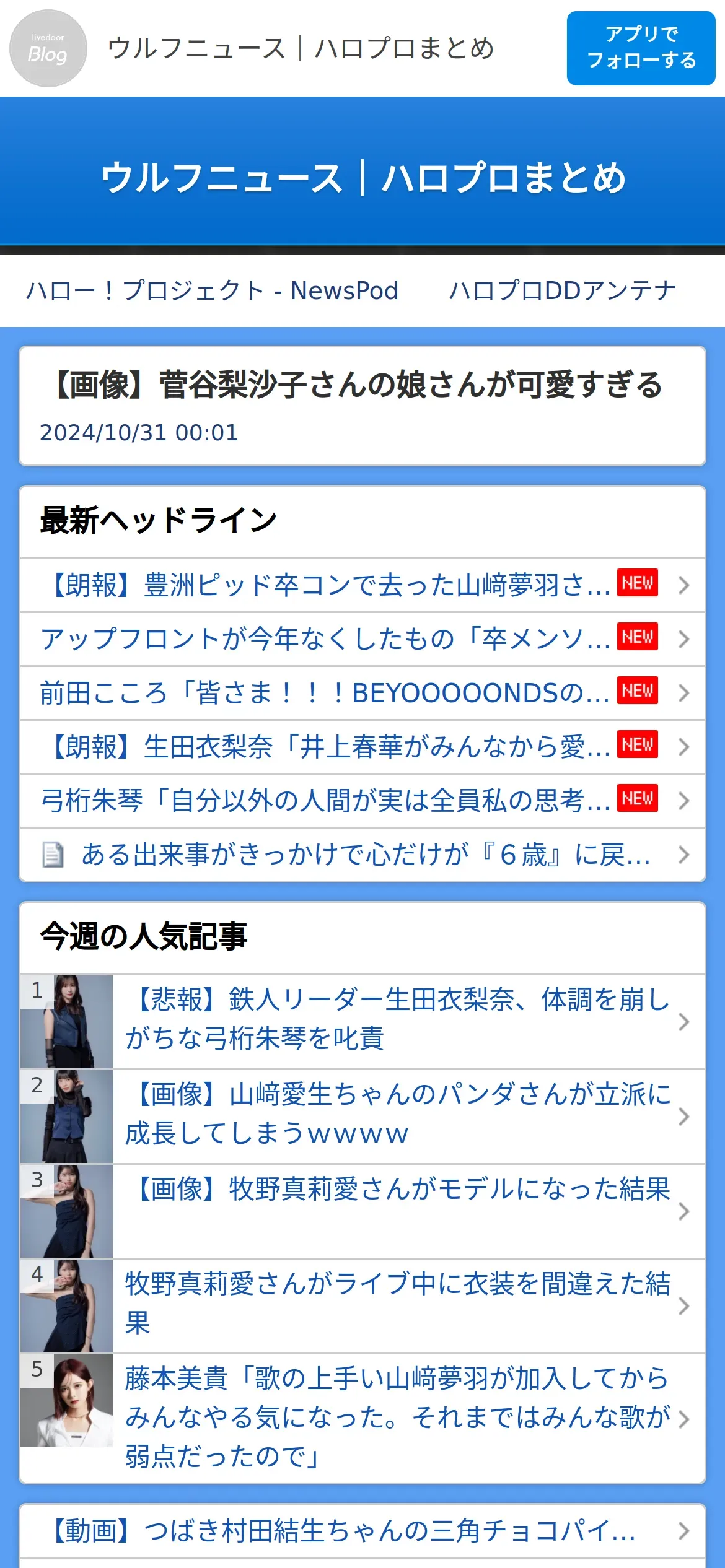This screenshot has height=1568, width=725.
Task: Open 【動画】つばき村田結生ちゃん article
Action: pos(362,1531)
